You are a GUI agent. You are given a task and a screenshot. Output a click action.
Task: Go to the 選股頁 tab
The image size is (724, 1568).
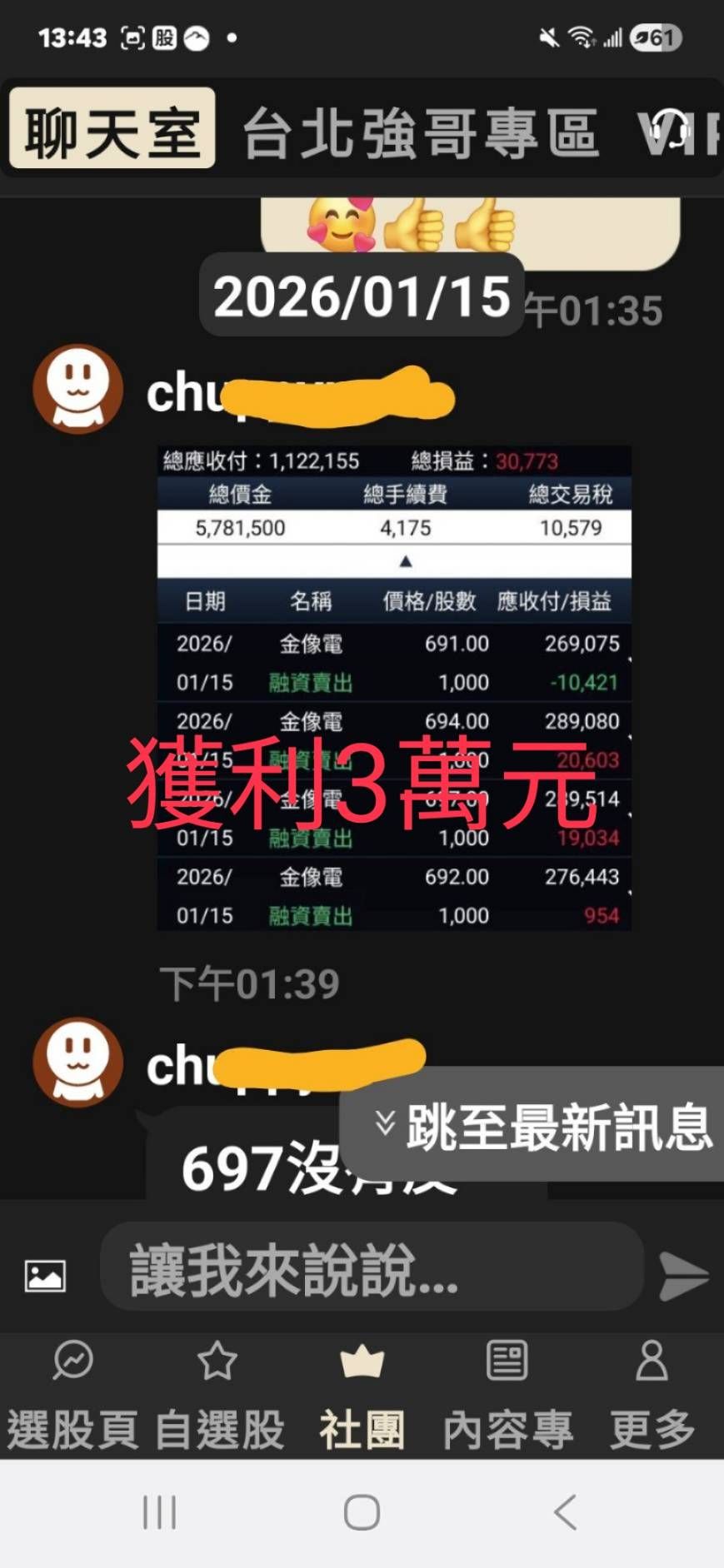72,1396
